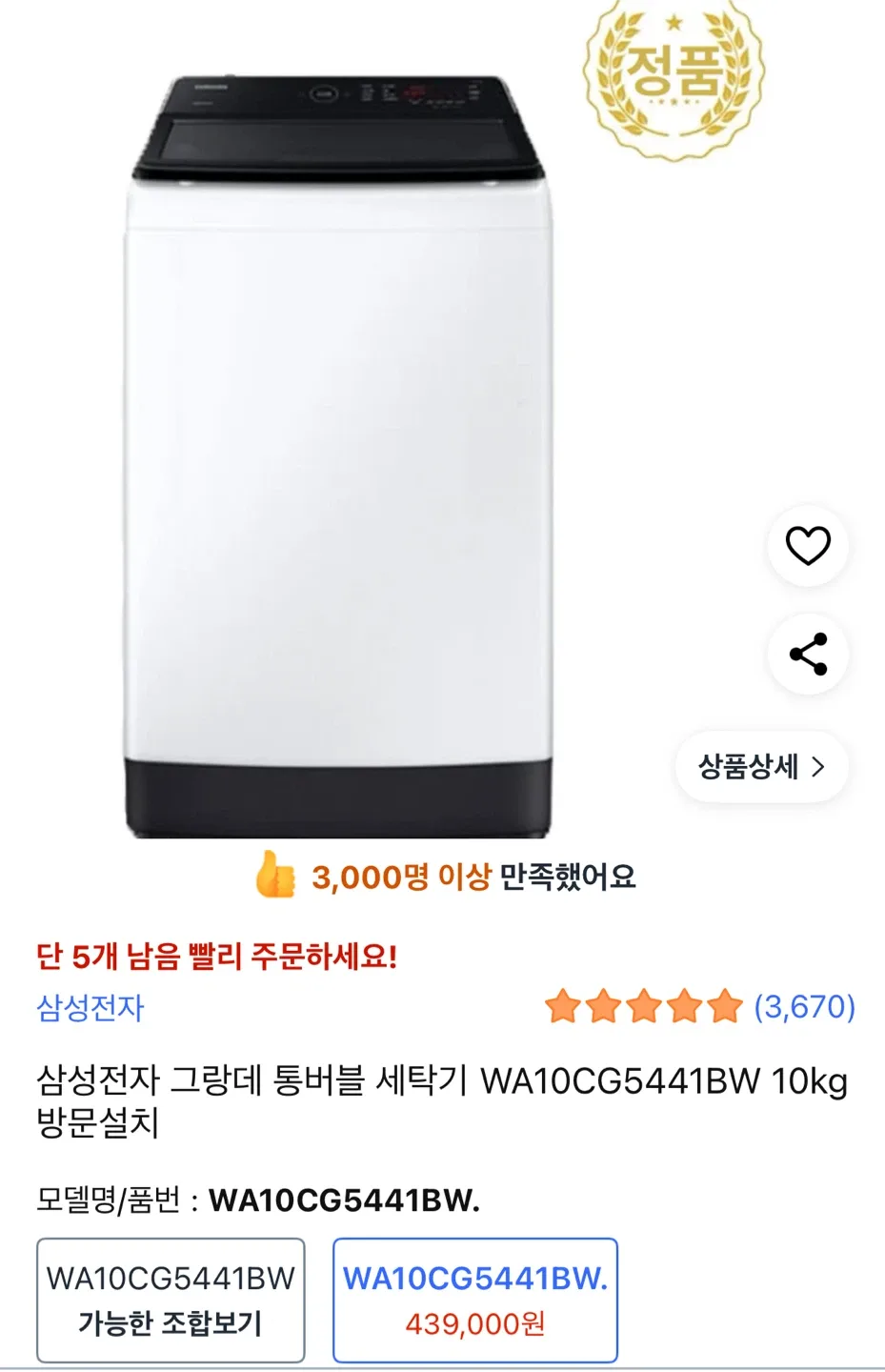Share this Samsung washer product

[807, 655]
